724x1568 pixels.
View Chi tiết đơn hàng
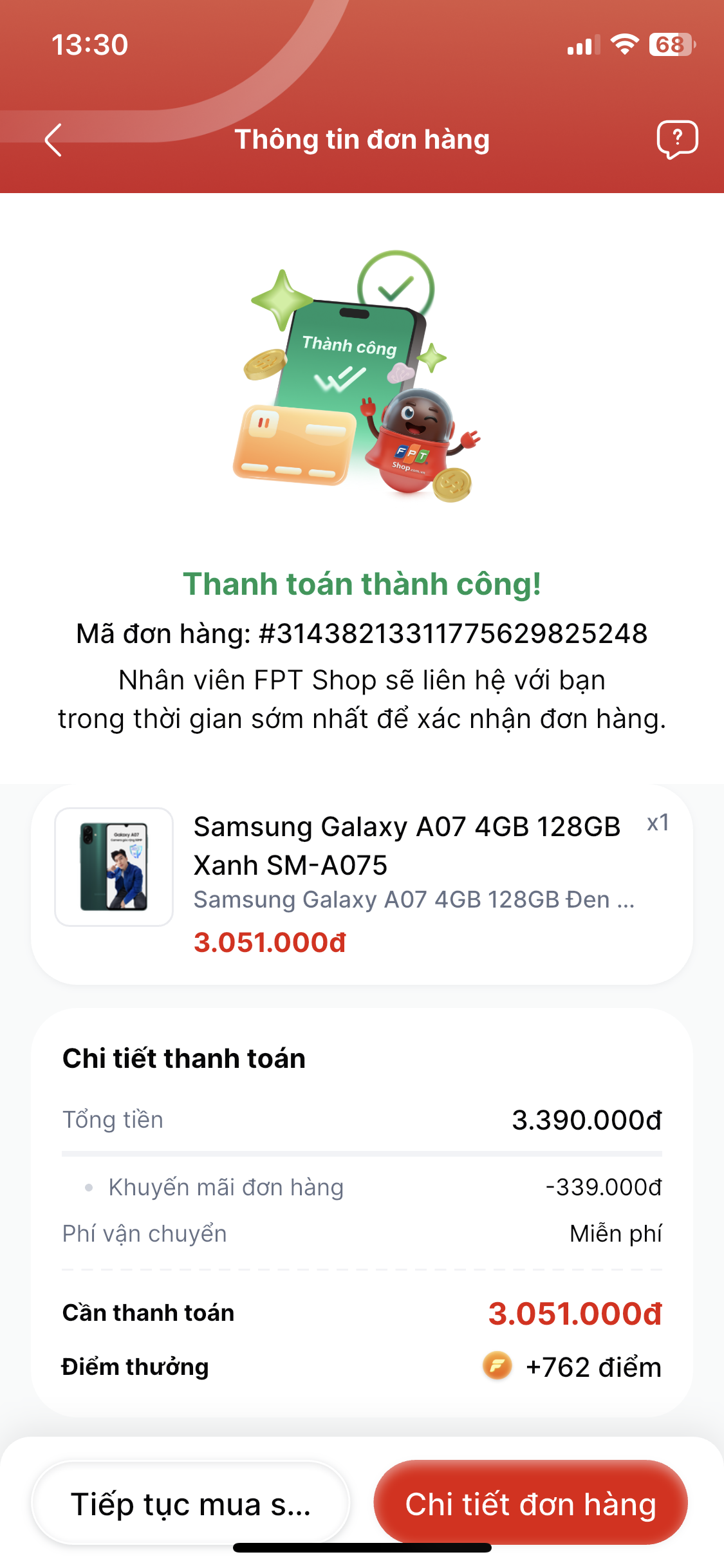tap(530, 1503)
